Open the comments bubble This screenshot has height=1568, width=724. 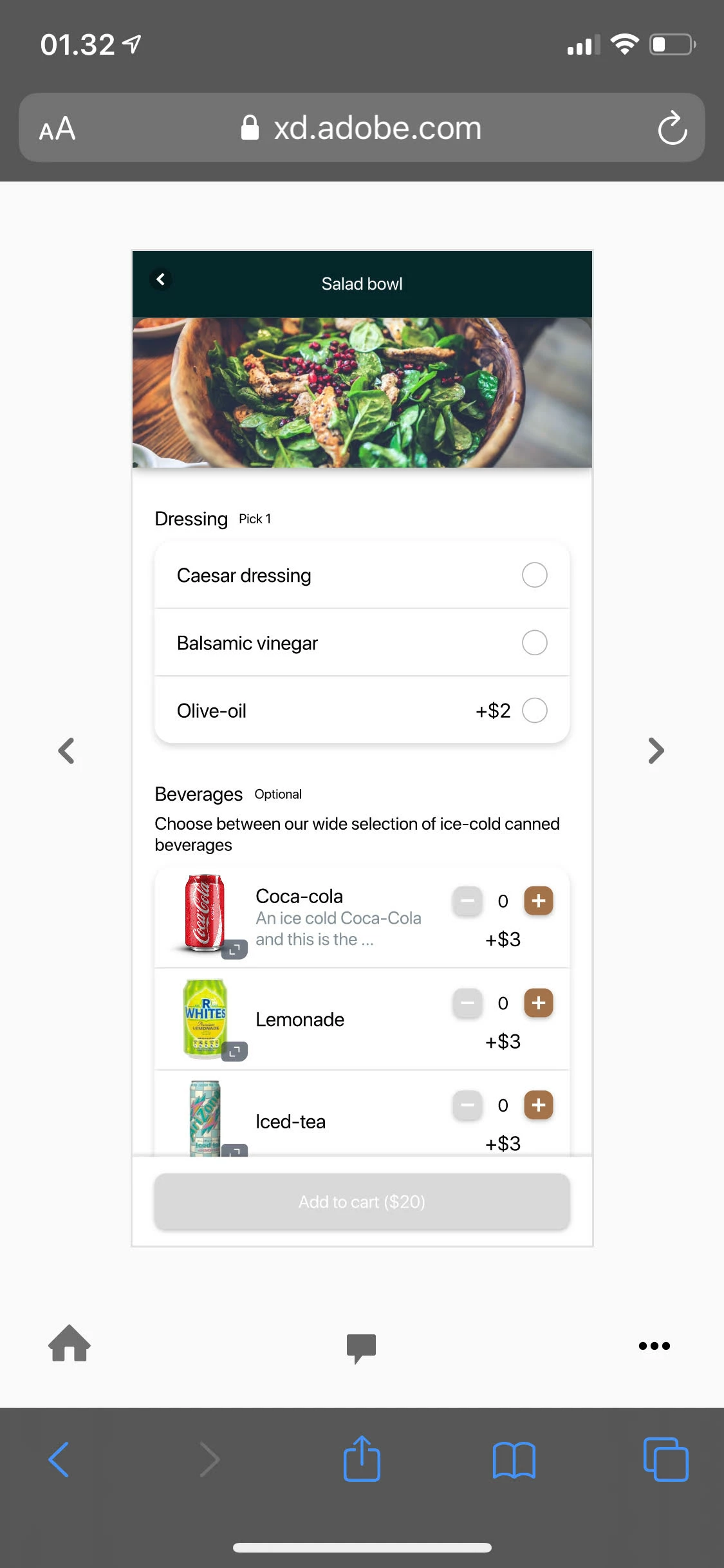[x=361, y=1347]
